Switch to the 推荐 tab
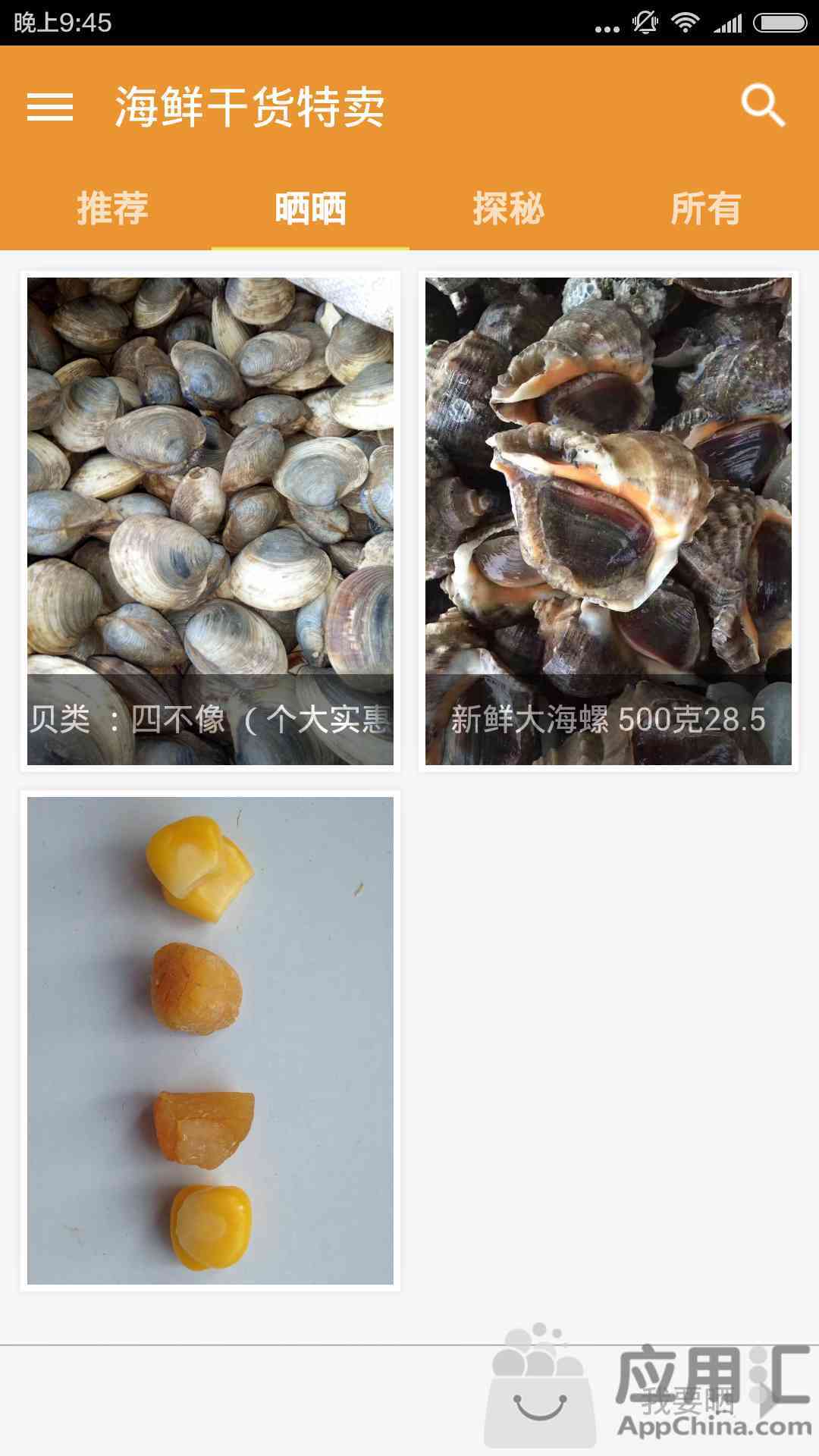Image resolution: width=819 pixels, height=1456 pixels. 112,209
